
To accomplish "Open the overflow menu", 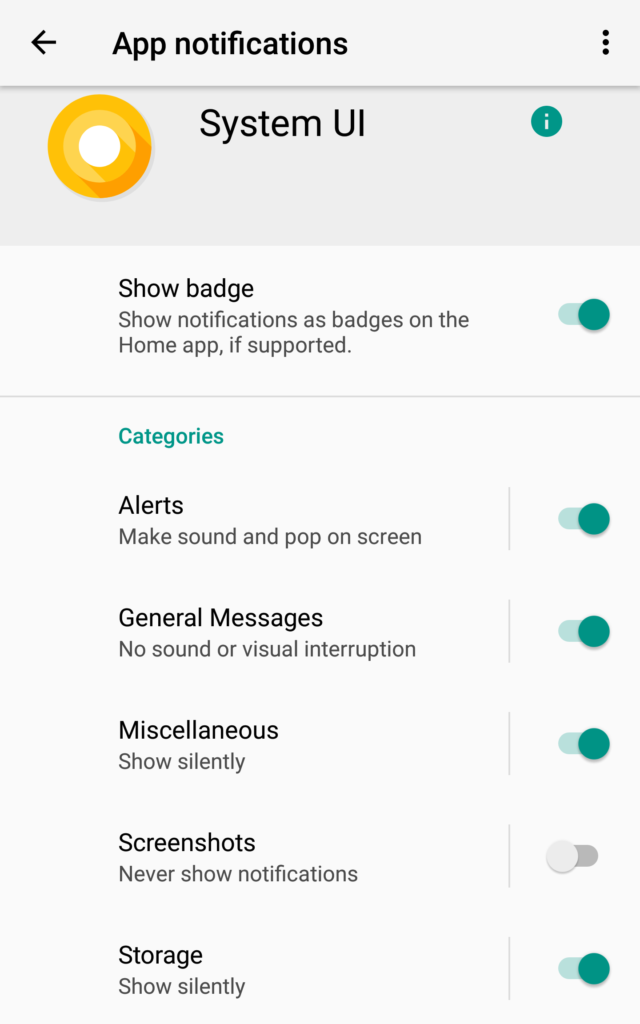I will [605, 42].
